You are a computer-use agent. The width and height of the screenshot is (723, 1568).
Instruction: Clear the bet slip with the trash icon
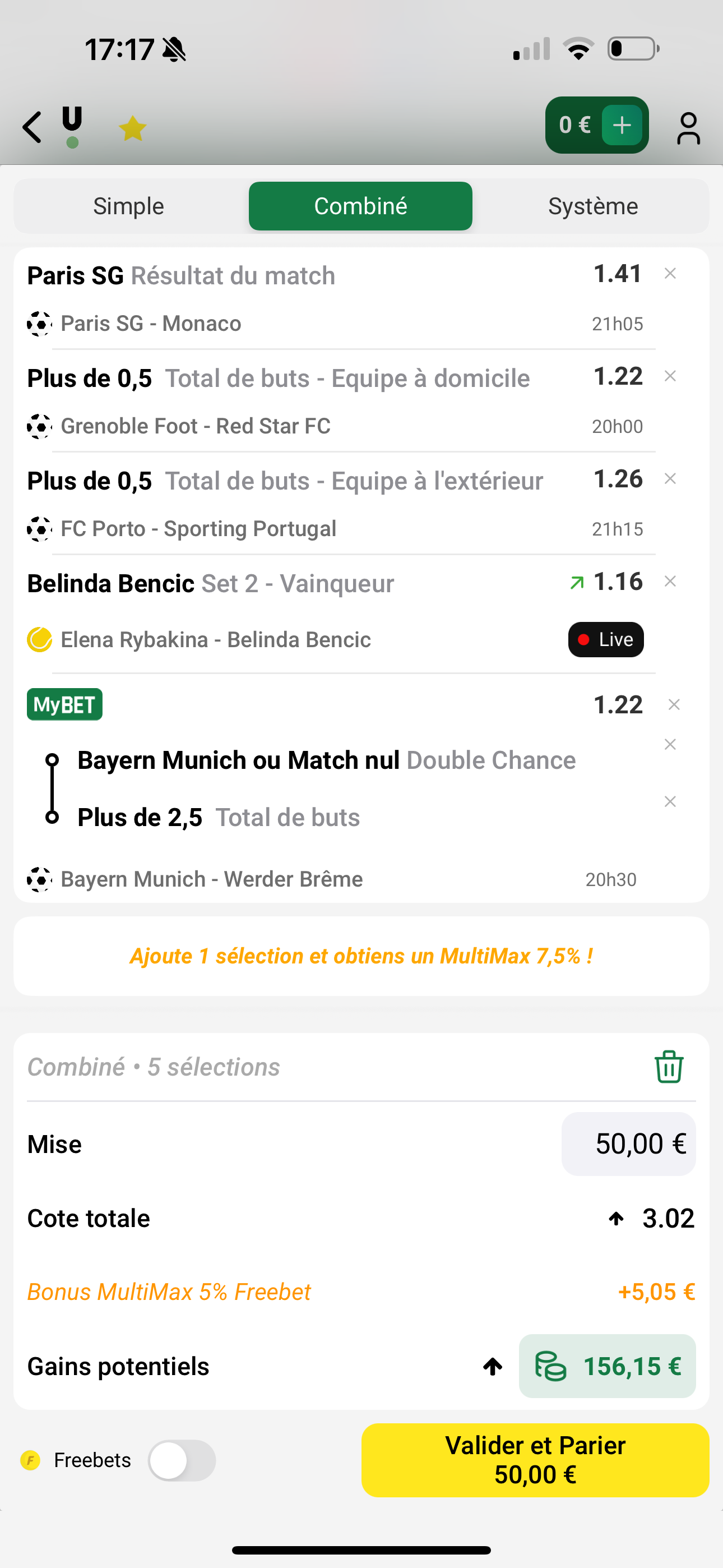click(669, 1067)
